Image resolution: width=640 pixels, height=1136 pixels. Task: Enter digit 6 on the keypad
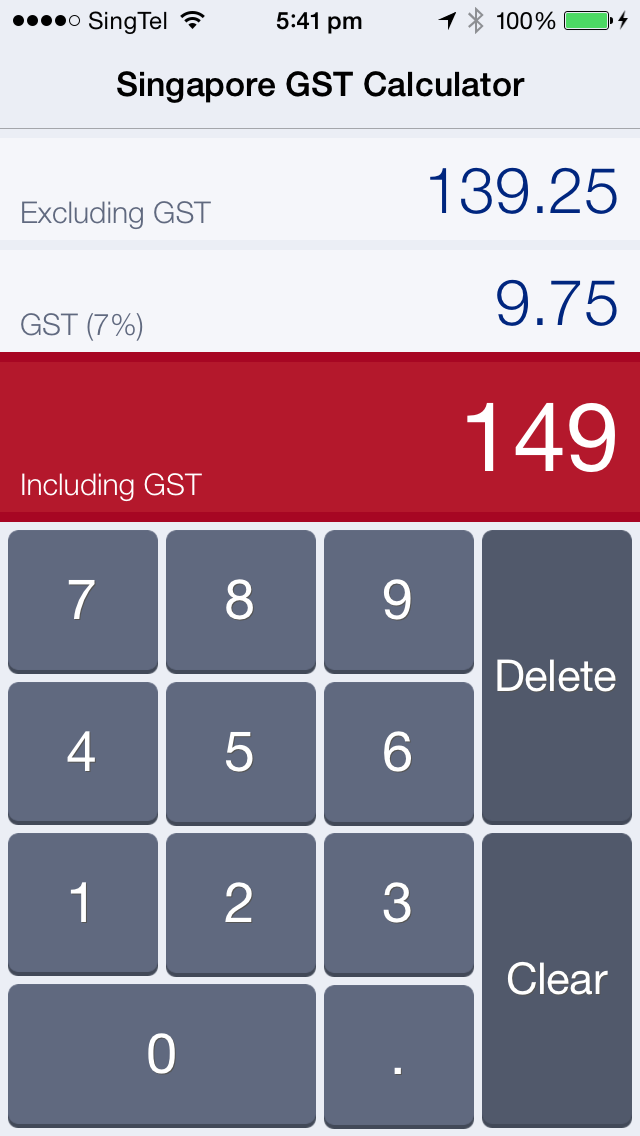[x=399, y=753]
